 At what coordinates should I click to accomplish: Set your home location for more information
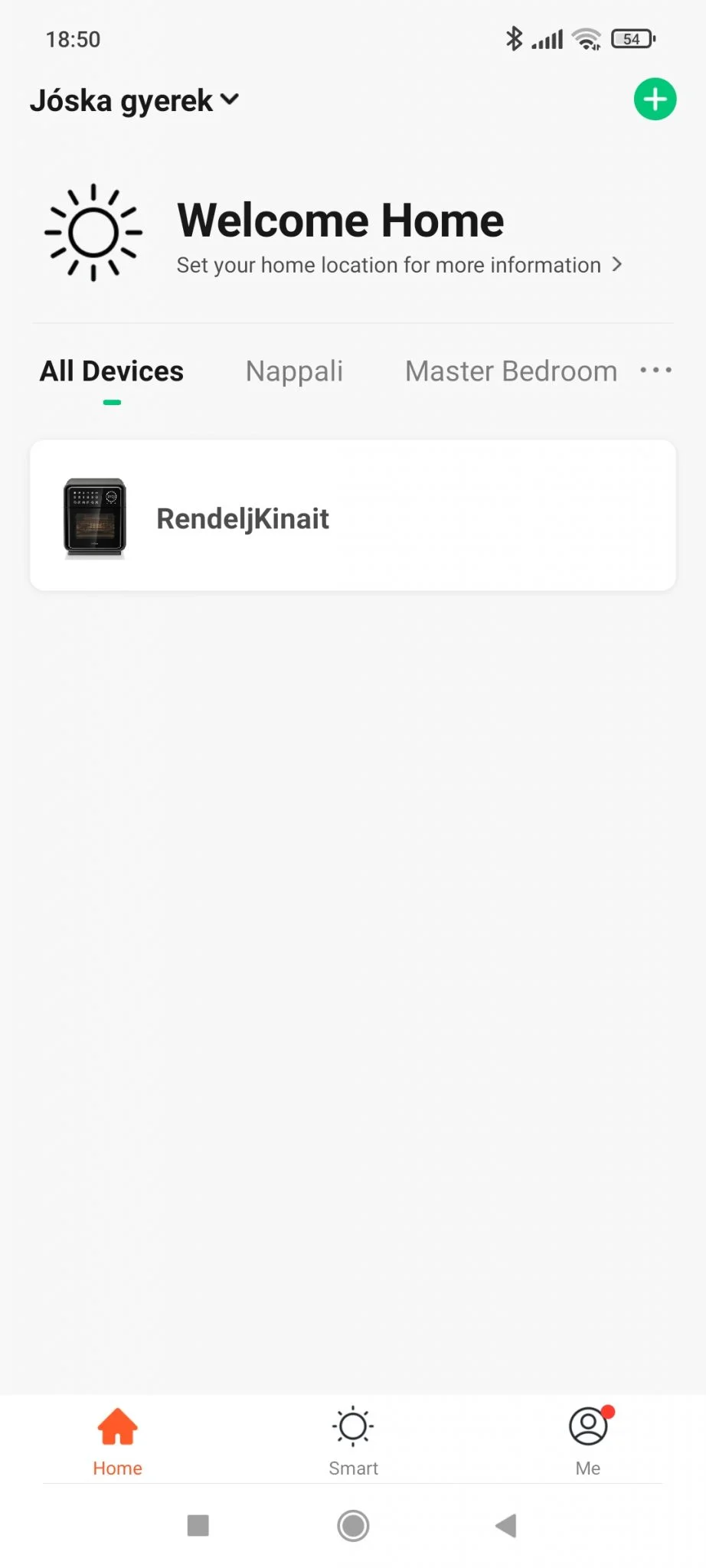point(398,265)
